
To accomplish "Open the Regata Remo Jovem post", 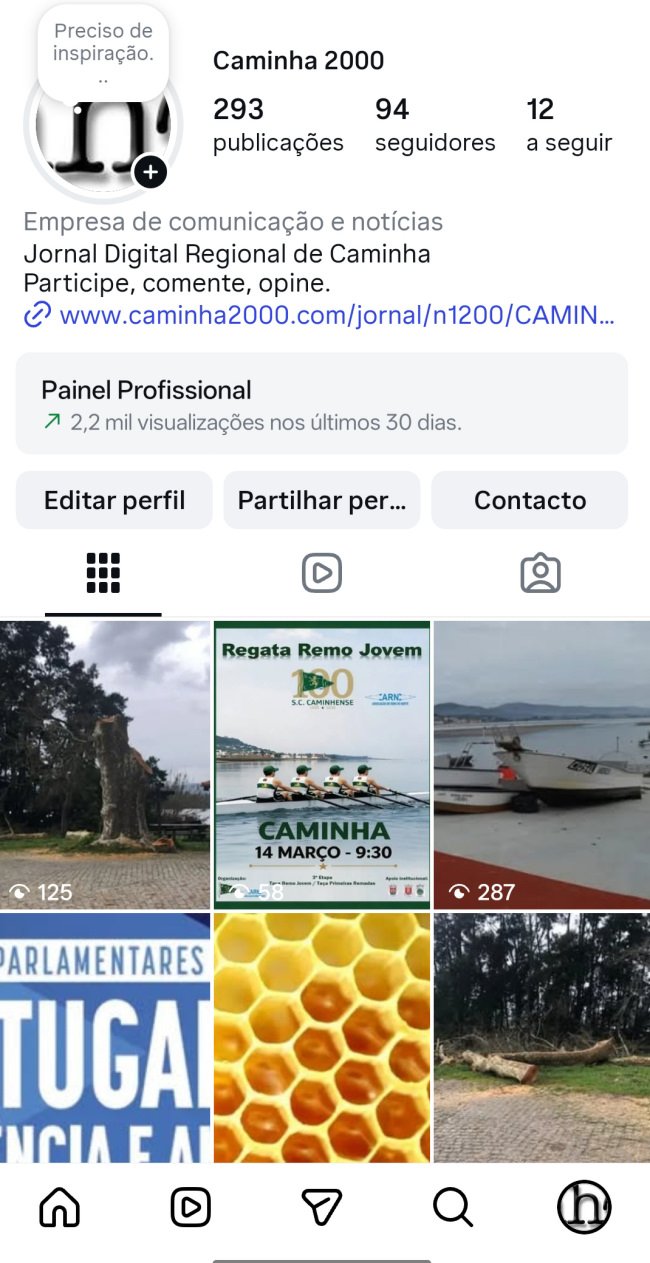I will point(322,764).
